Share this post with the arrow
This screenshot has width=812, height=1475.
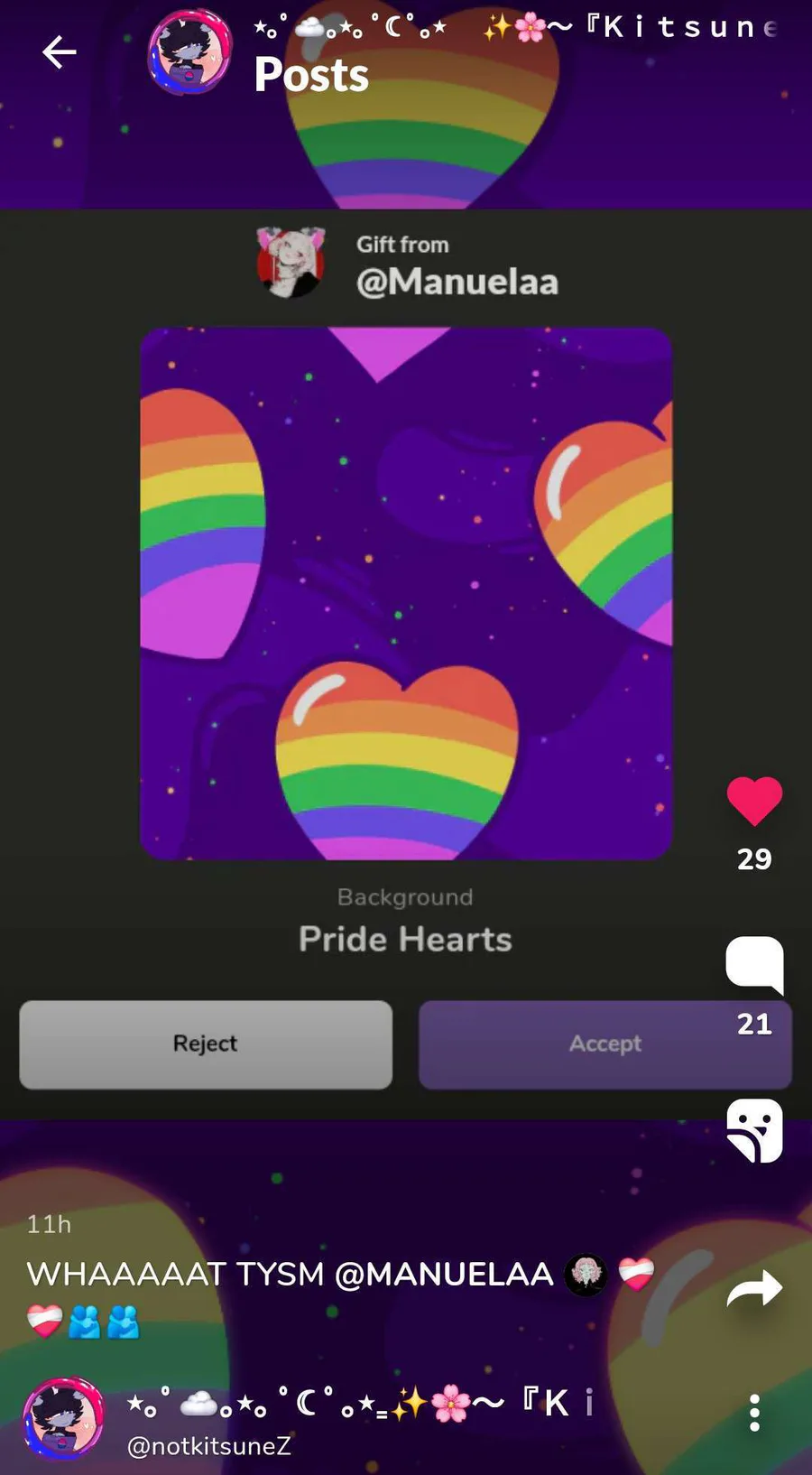tap(754, 1289)
